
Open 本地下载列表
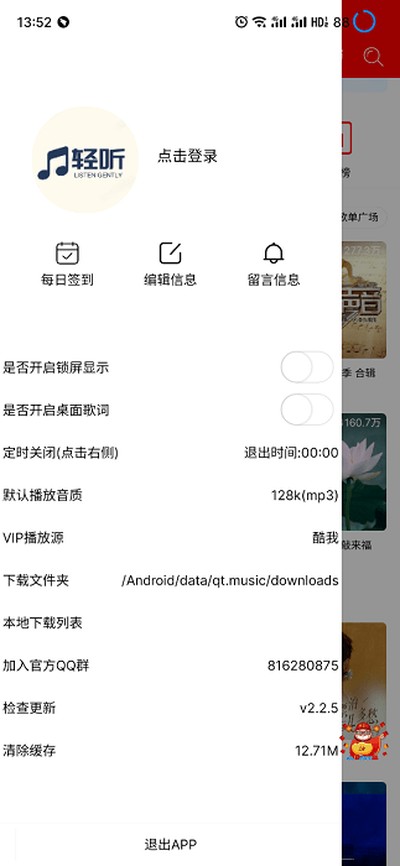click(171, 623)
